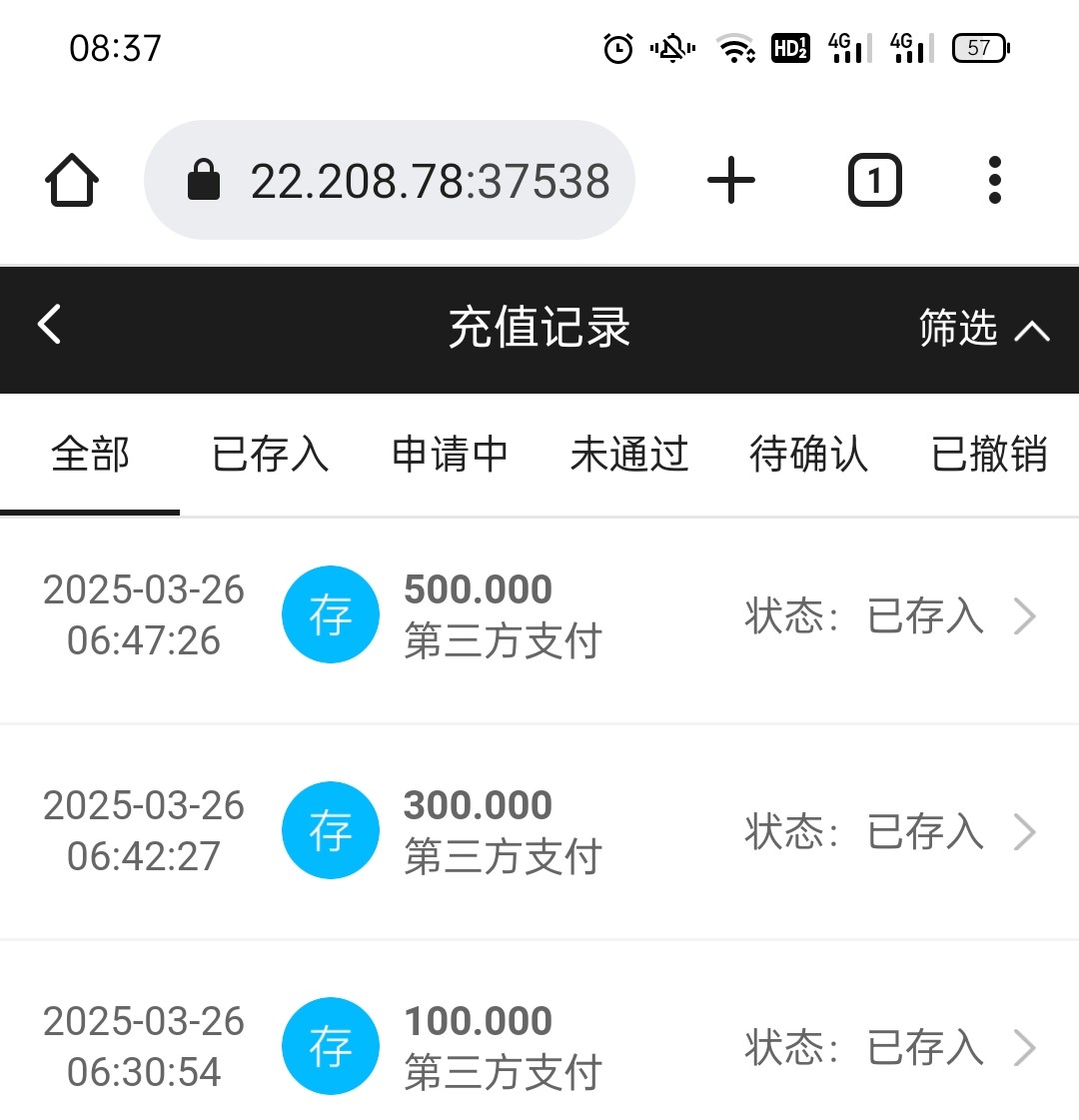Select the 未通过 tab
The width and height of the screenshot is (1079, 1120).
point(629,455)
